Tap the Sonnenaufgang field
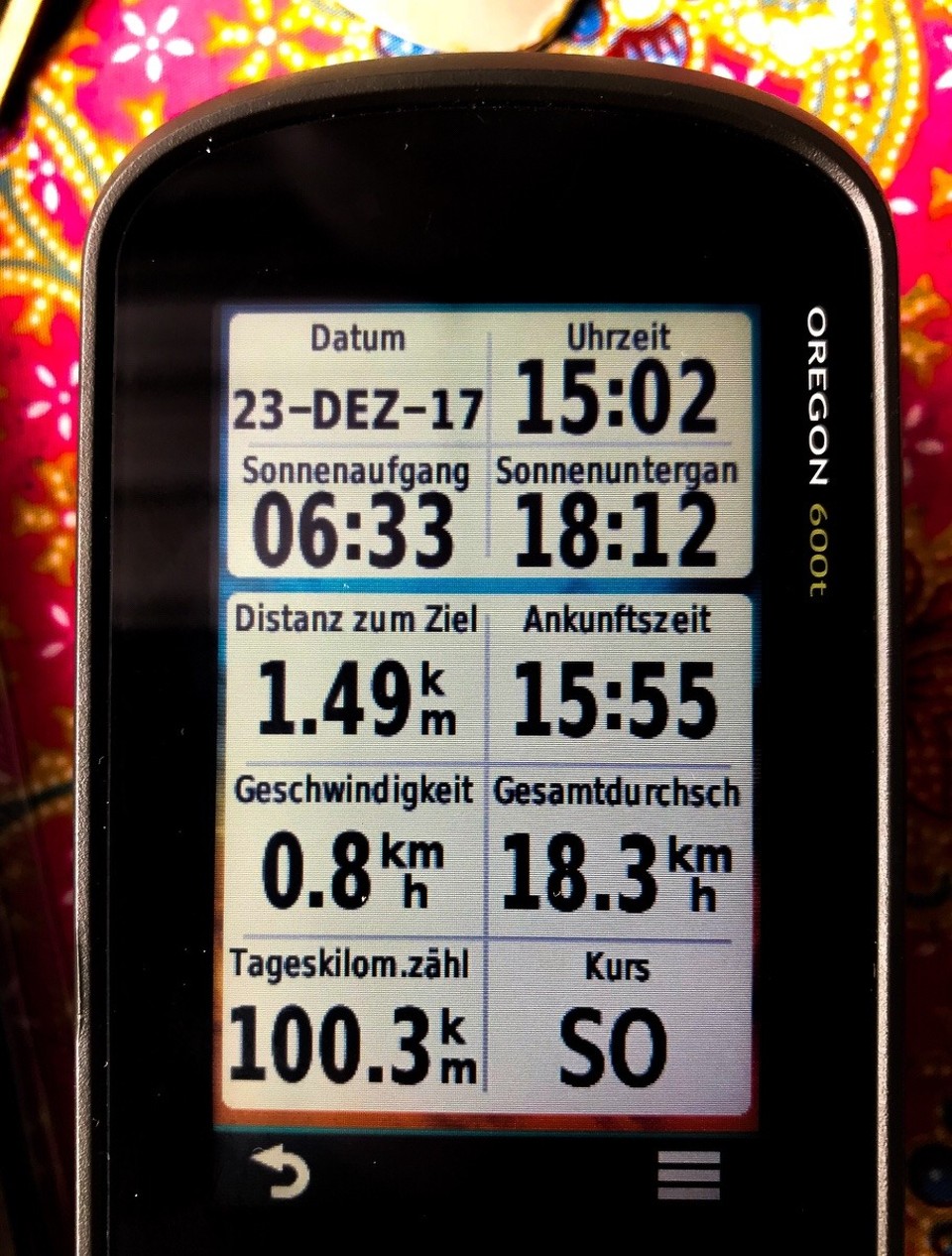The width and height of the screenshot is (952, 1256). (357, 513)
